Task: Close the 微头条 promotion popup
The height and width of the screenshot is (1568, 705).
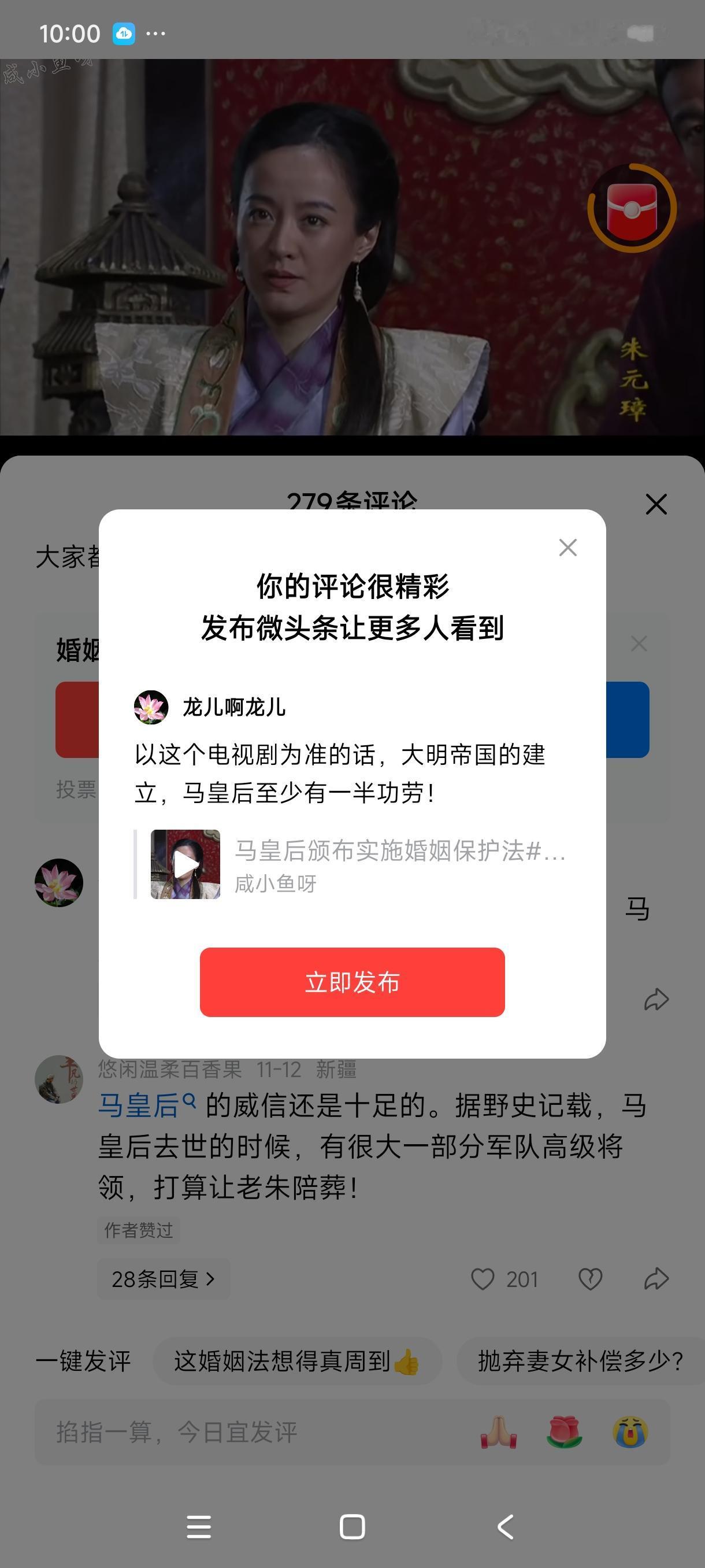Action: [x=567, y=547]
